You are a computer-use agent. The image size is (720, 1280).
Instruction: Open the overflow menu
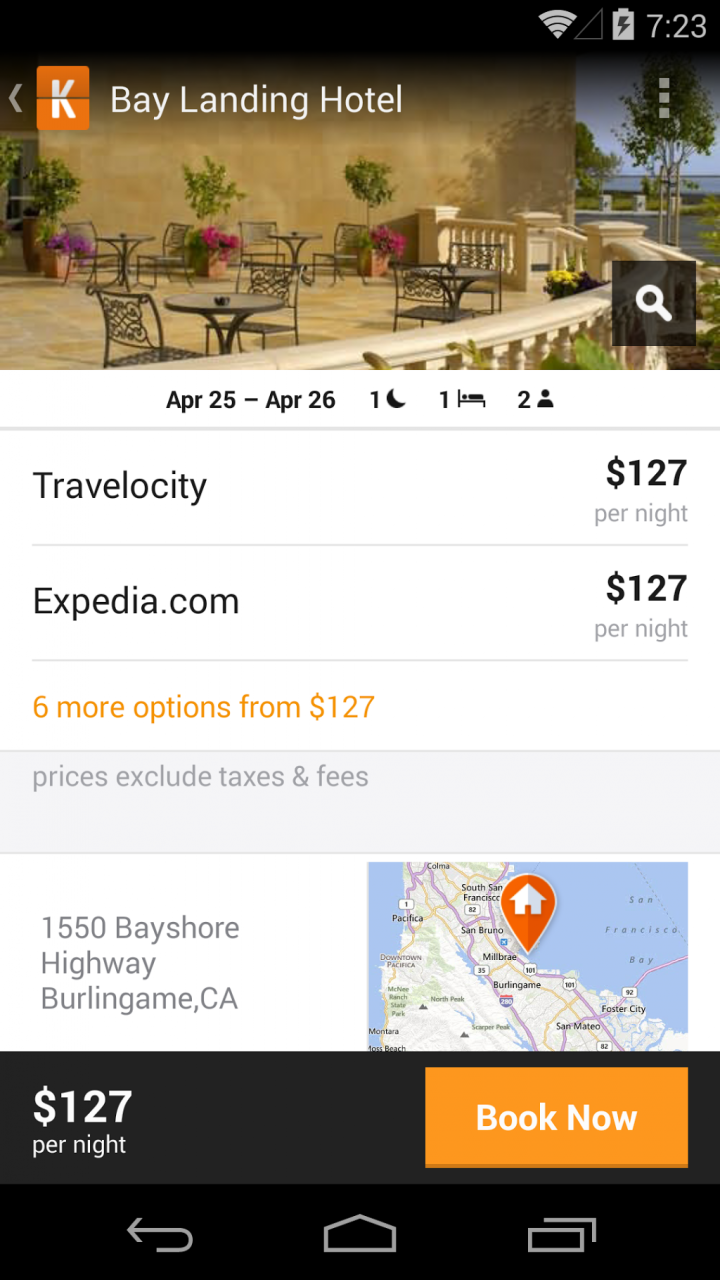[x=664, y=98]
